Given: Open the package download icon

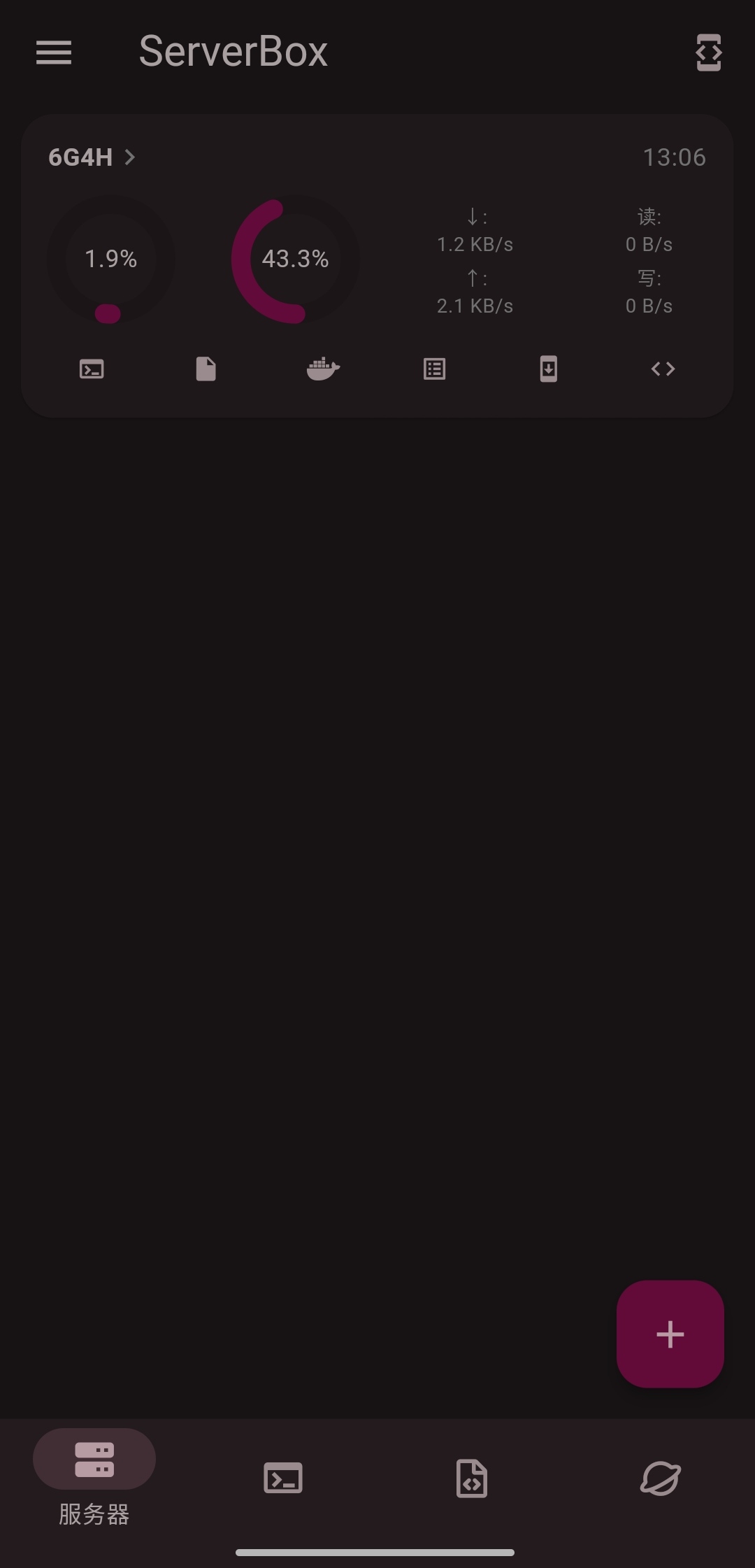Looking at the screenshot, I should tap(549, 369).
